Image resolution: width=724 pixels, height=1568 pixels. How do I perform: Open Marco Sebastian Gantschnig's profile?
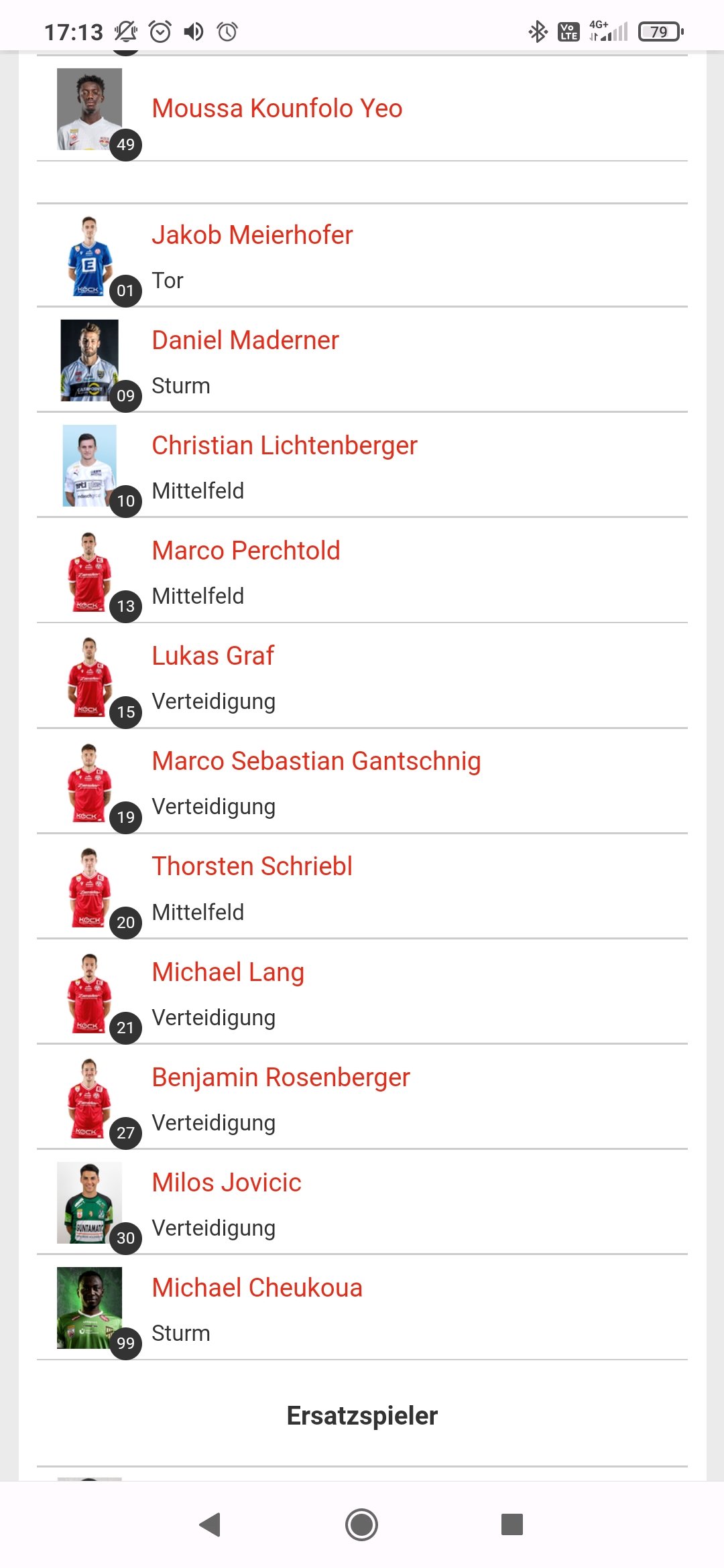tap(316, 761)
